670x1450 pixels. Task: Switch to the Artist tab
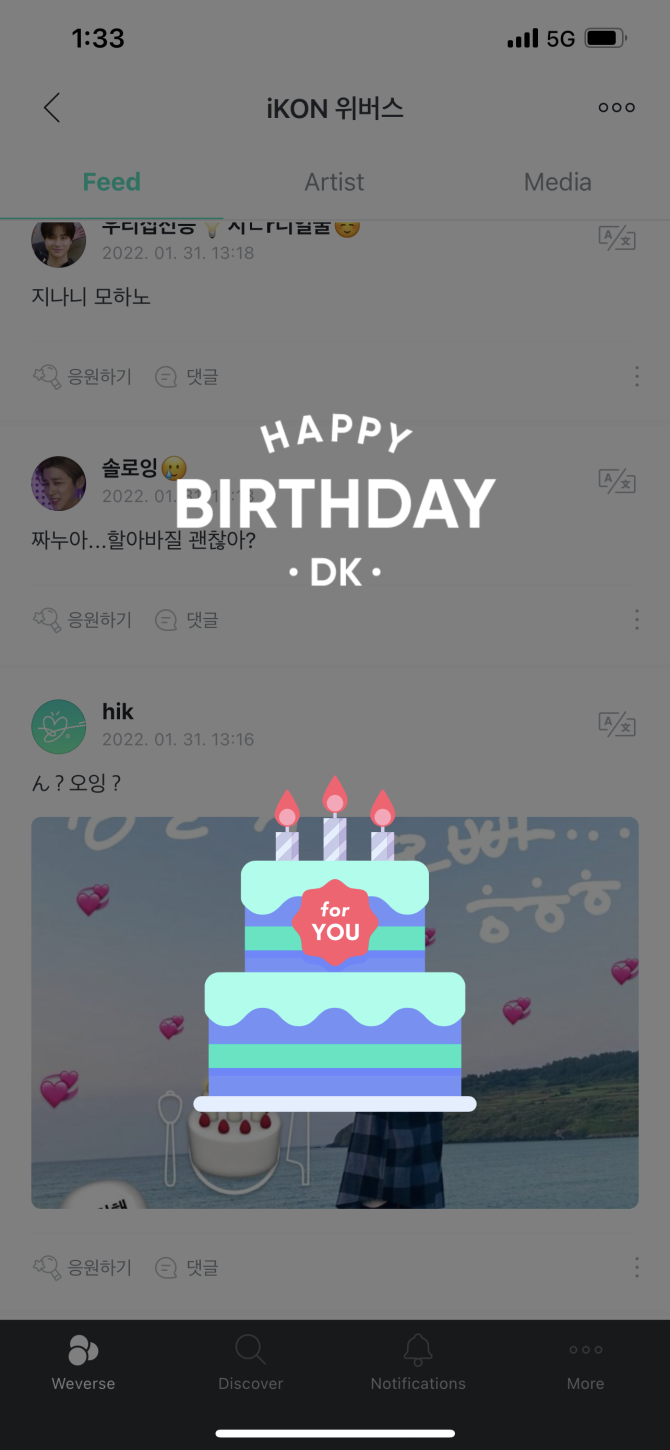(334, 182)
